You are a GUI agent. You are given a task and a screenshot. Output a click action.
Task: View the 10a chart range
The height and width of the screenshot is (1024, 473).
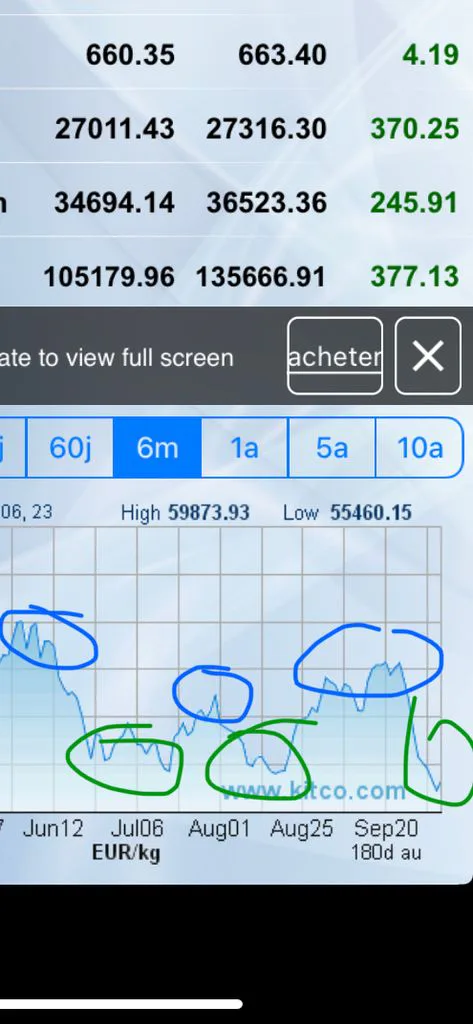(419, 448)
